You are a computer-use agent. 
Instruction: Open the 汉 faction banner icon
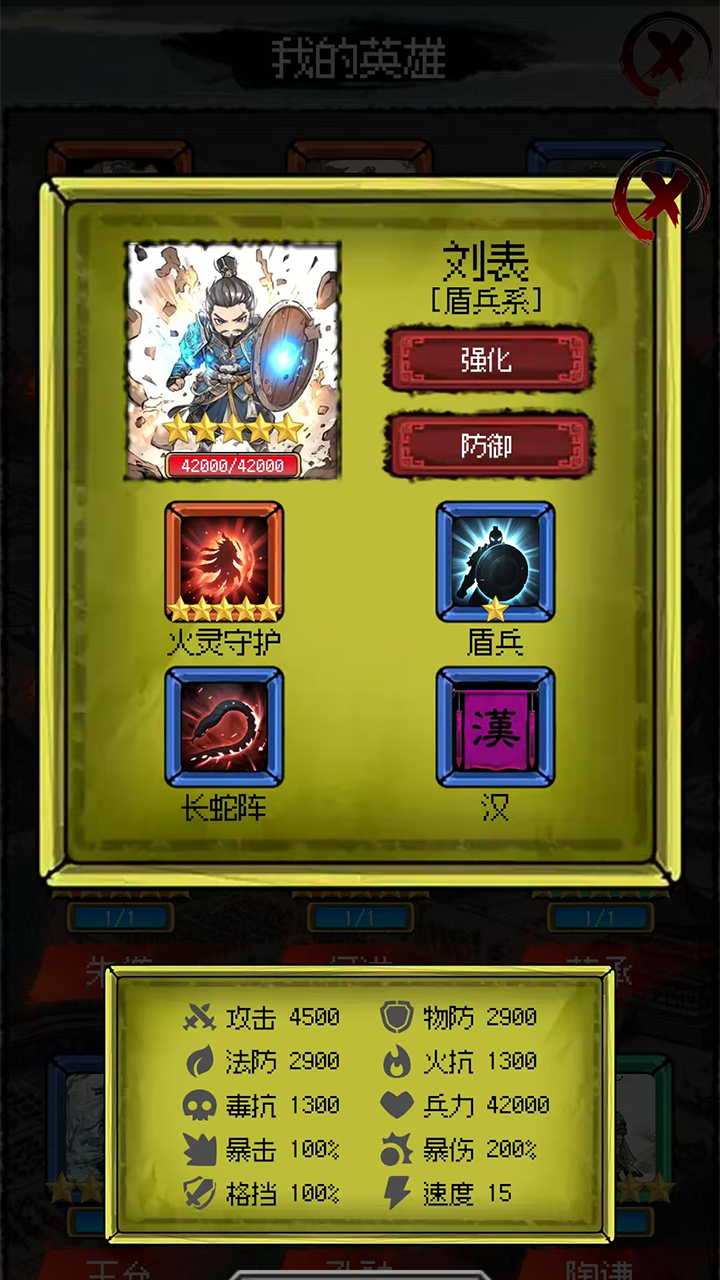tap(495, 727)
